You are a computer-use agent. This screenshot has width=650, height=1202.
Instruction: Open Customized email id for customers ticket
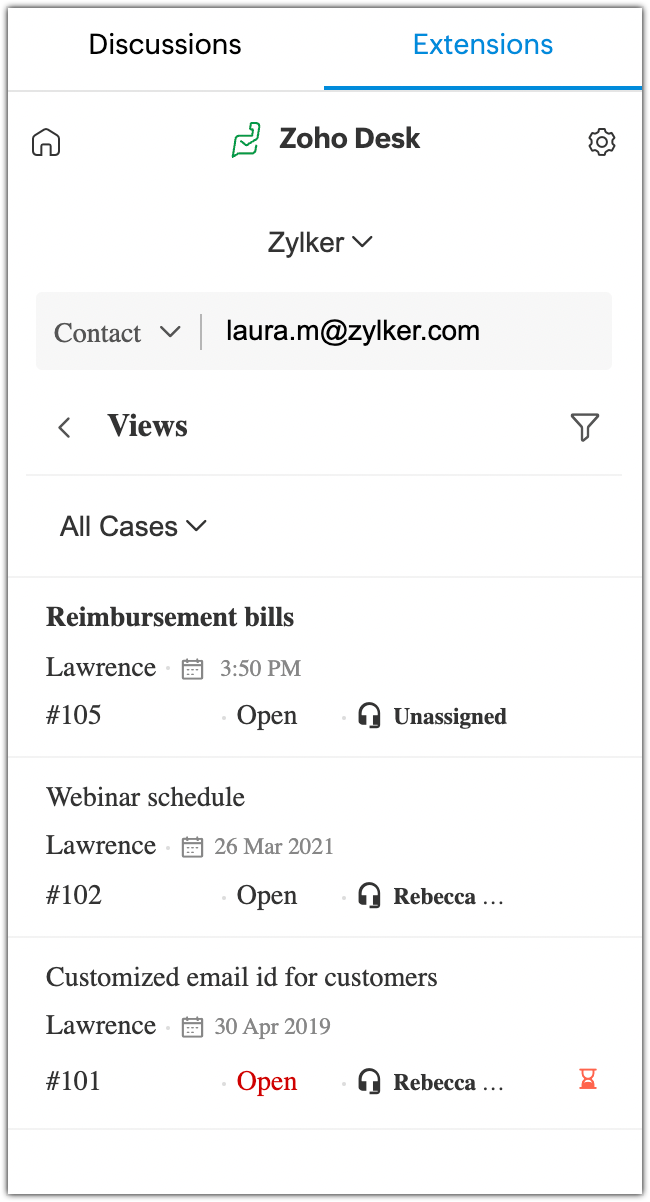coord(241,977)
